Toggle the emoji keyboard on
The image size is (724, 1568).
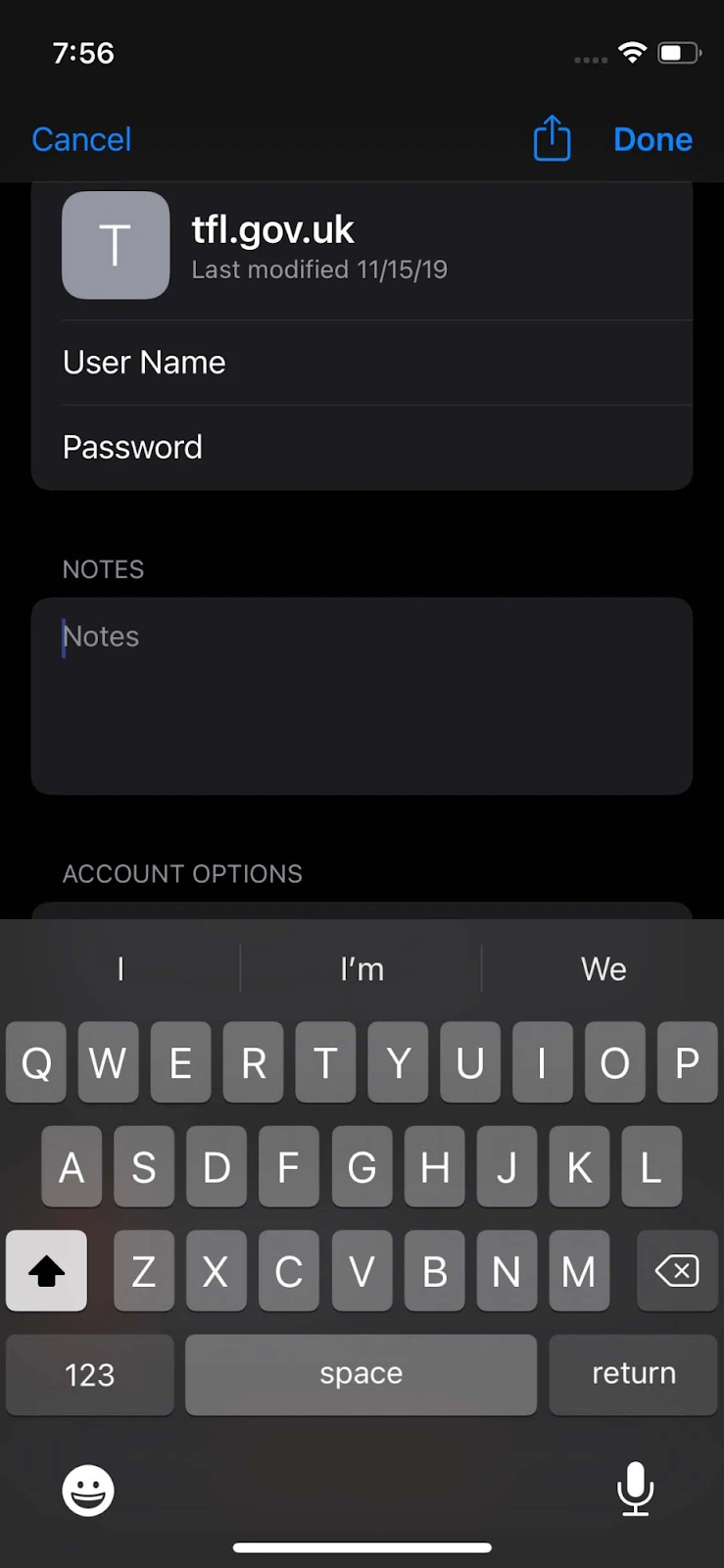[88, 1490]
